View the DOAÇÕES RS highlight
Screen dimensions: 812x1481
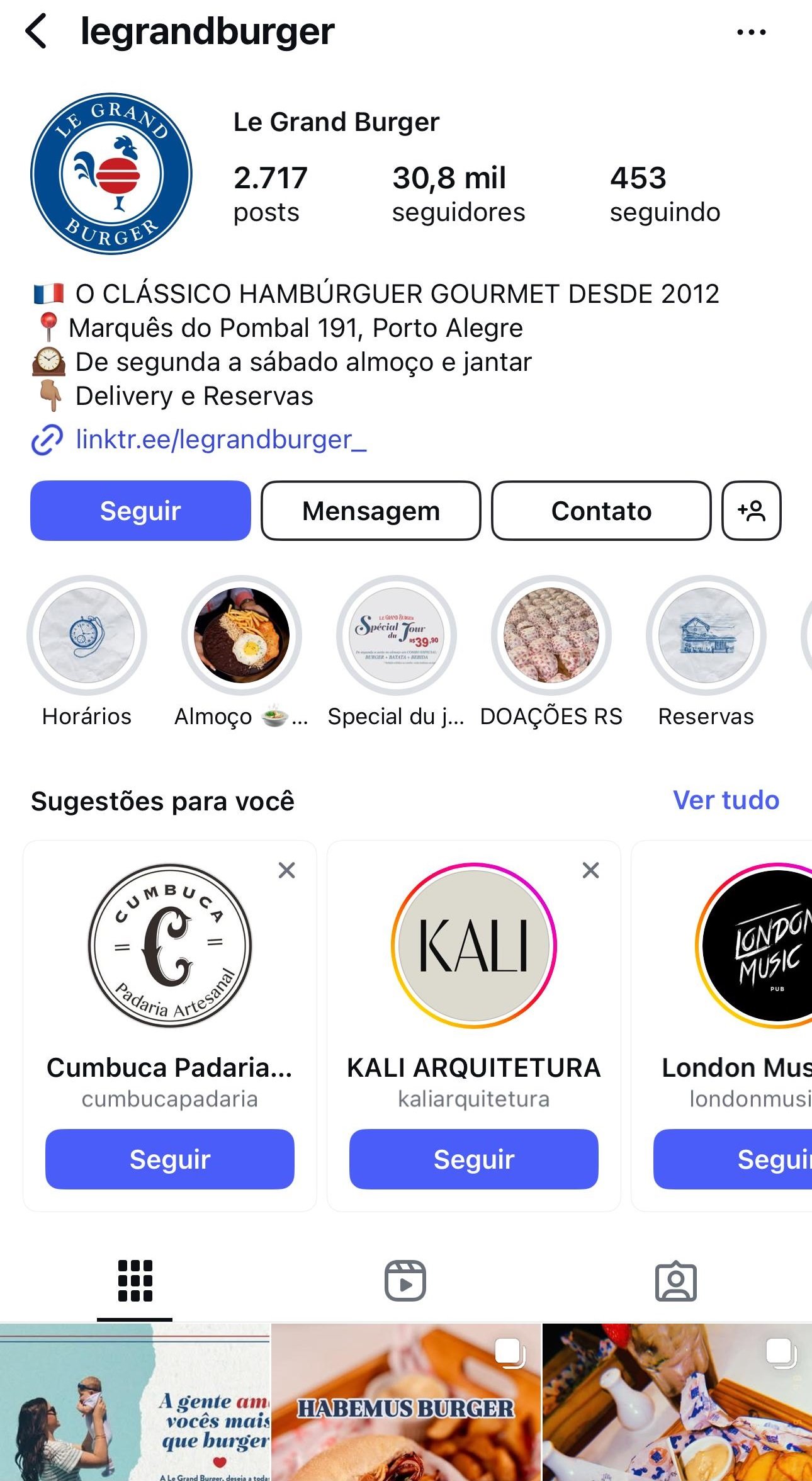point(551,635)
